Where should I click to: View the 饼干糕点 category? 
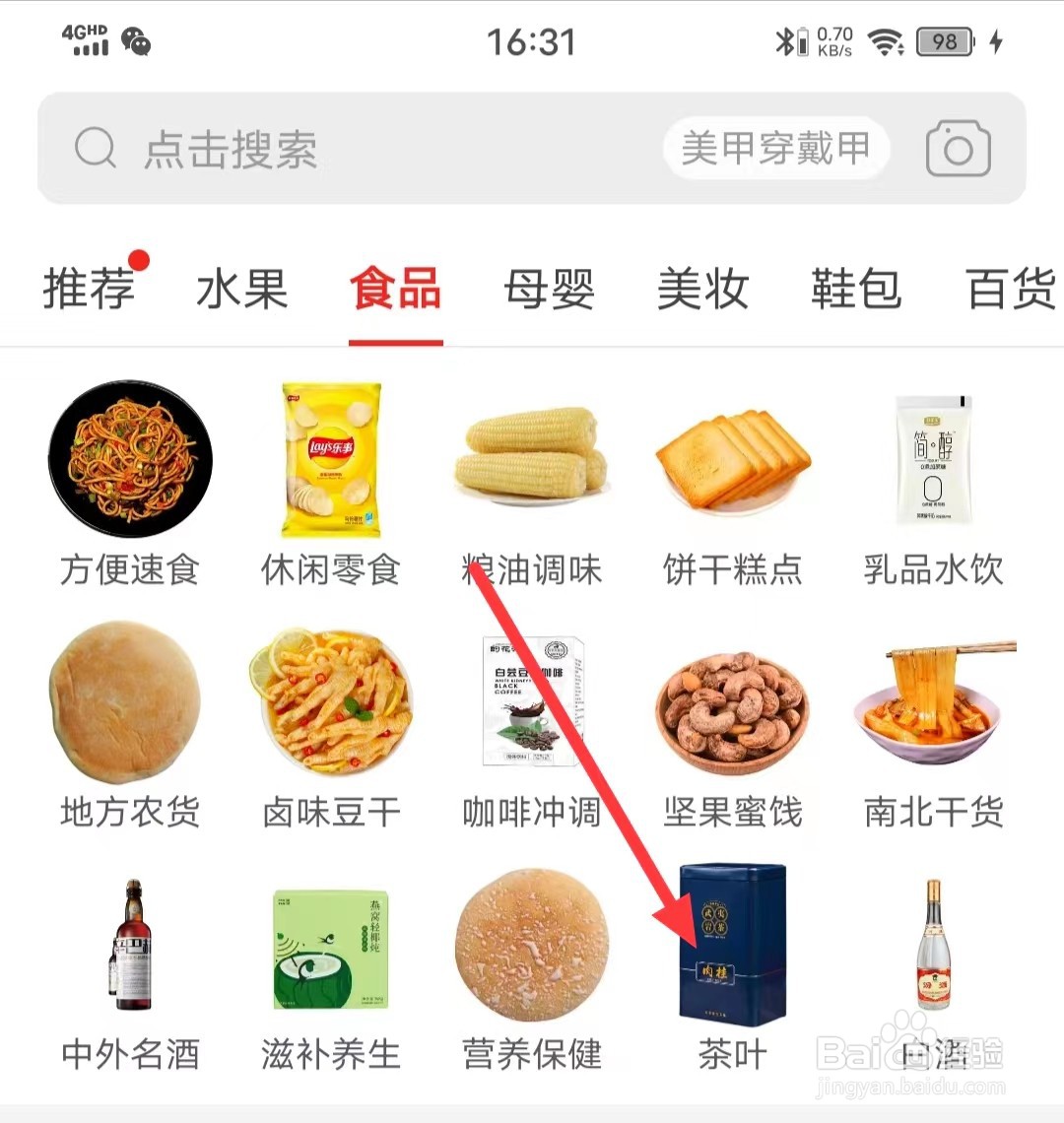733,483
